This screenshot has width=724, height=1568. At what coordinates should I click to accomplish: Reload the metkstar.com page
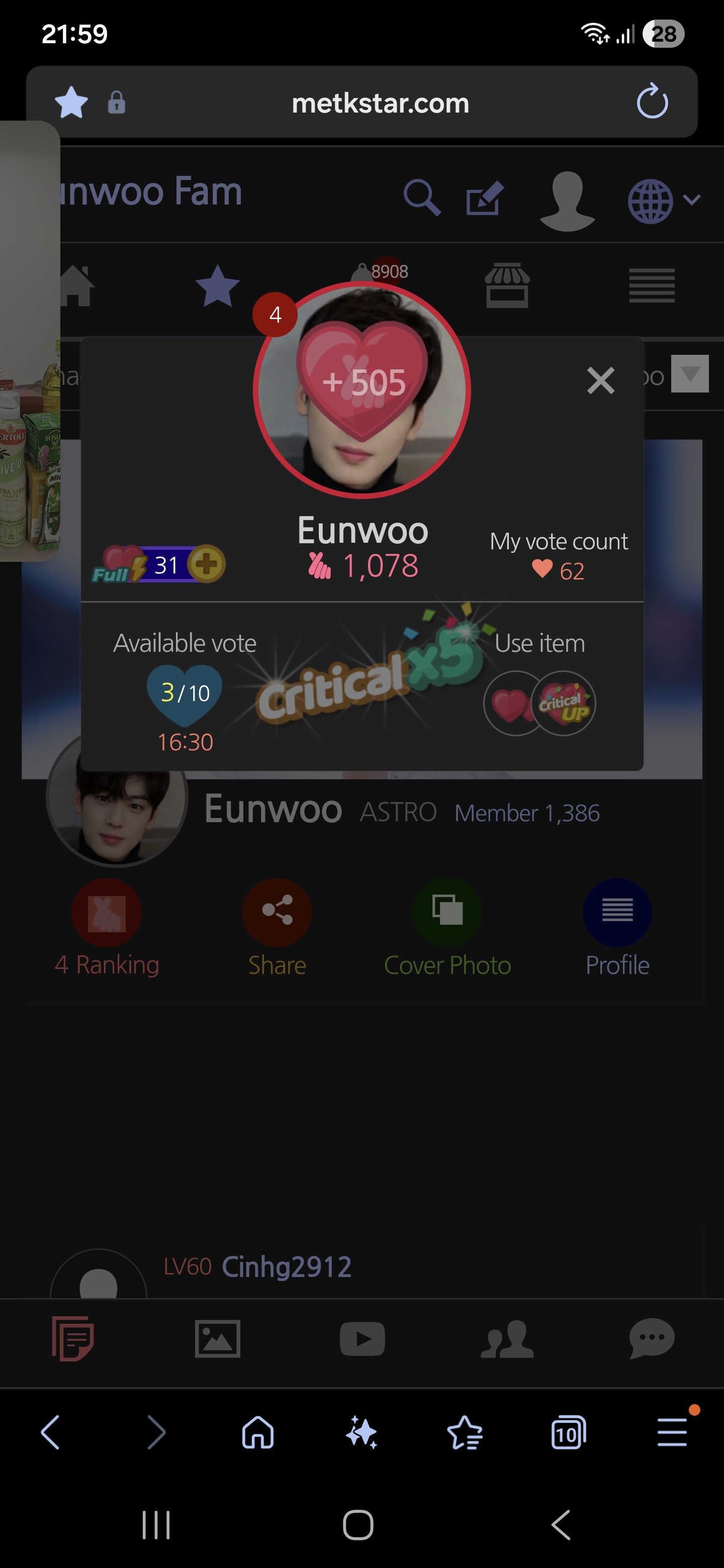tap(652, 102)
